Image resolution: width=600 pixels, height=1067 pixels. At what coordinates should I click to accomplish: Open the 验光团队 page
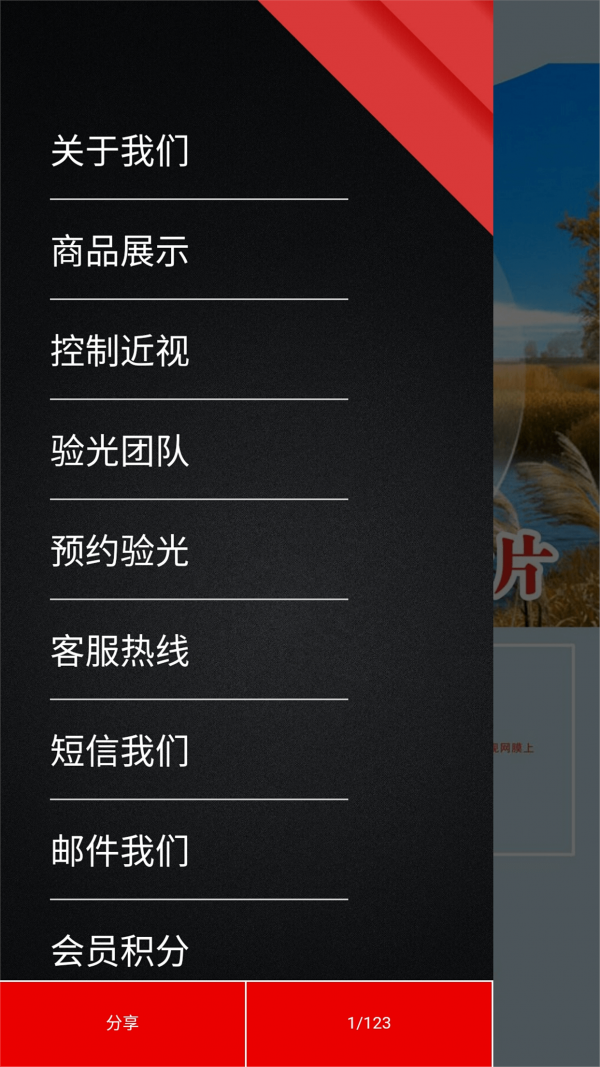point(120,452)
